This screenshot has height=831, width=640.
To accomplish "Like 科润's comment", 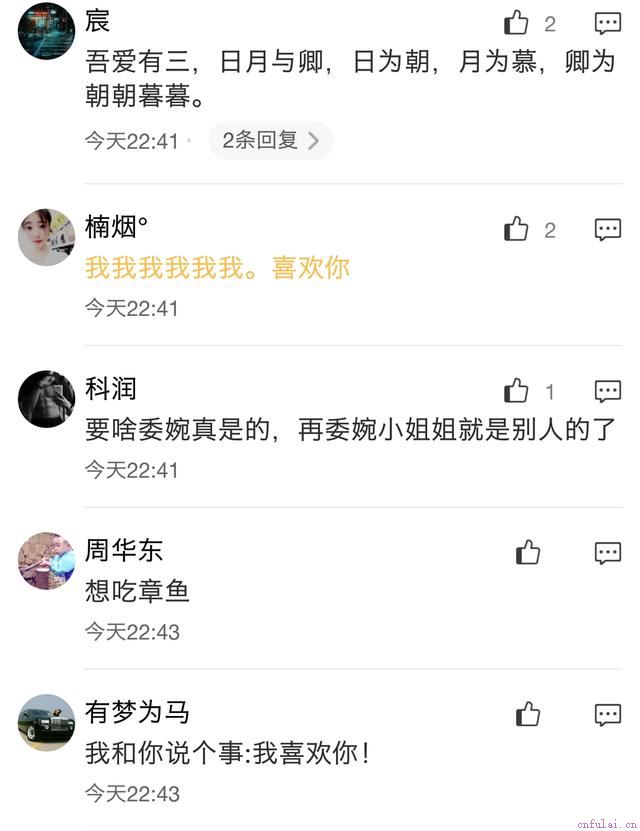I will (516, 391).
